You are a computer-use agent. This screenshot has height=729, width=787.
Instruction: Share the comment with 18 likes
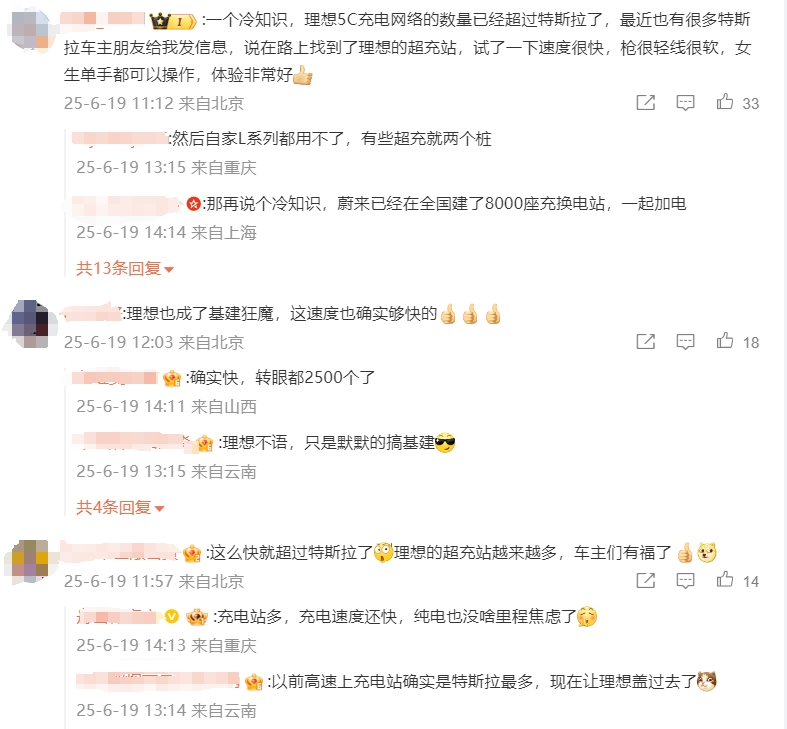point(646,342)
